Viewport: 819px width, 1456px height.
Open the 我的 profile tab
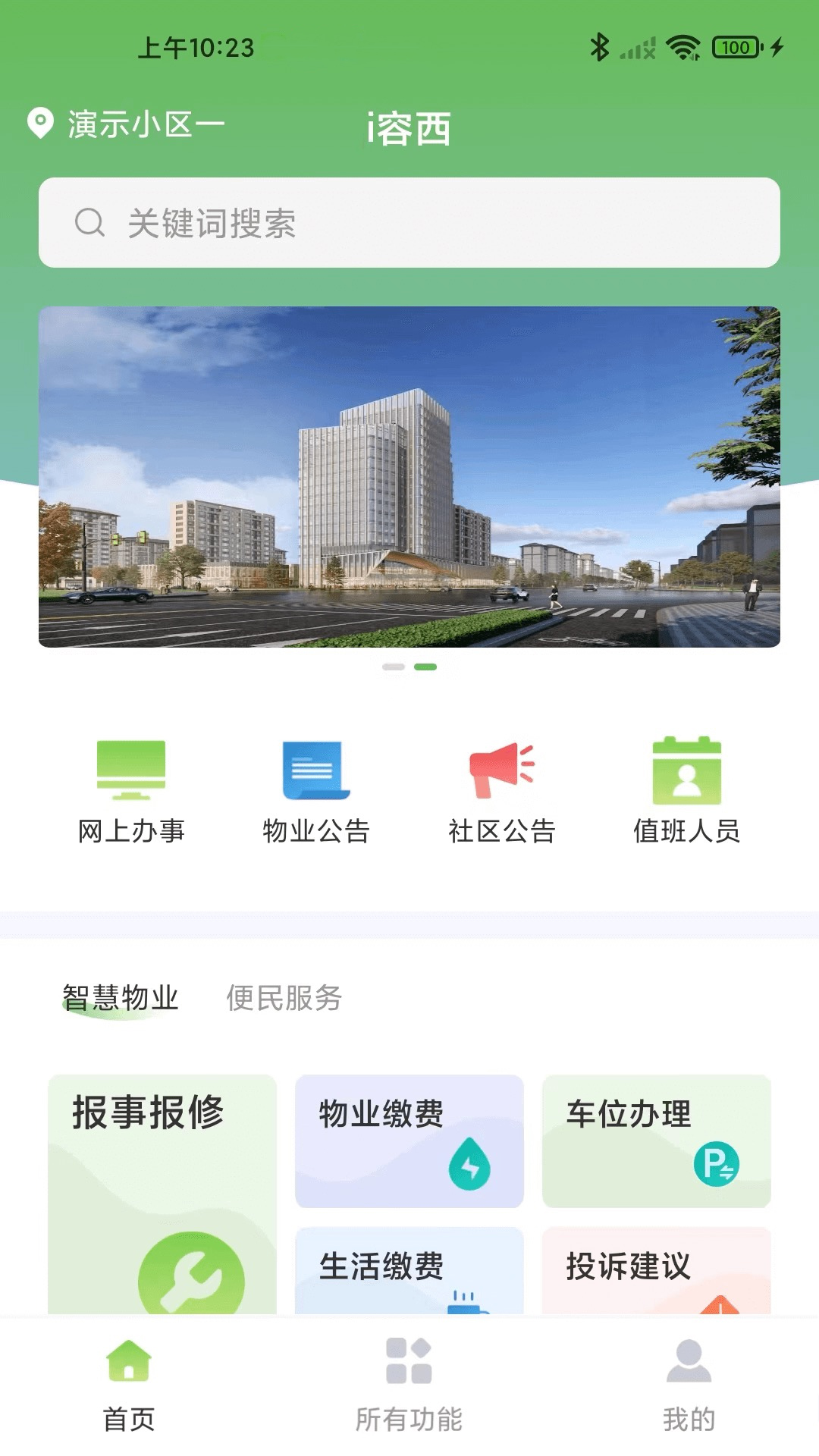click(x=689, y=1385)
